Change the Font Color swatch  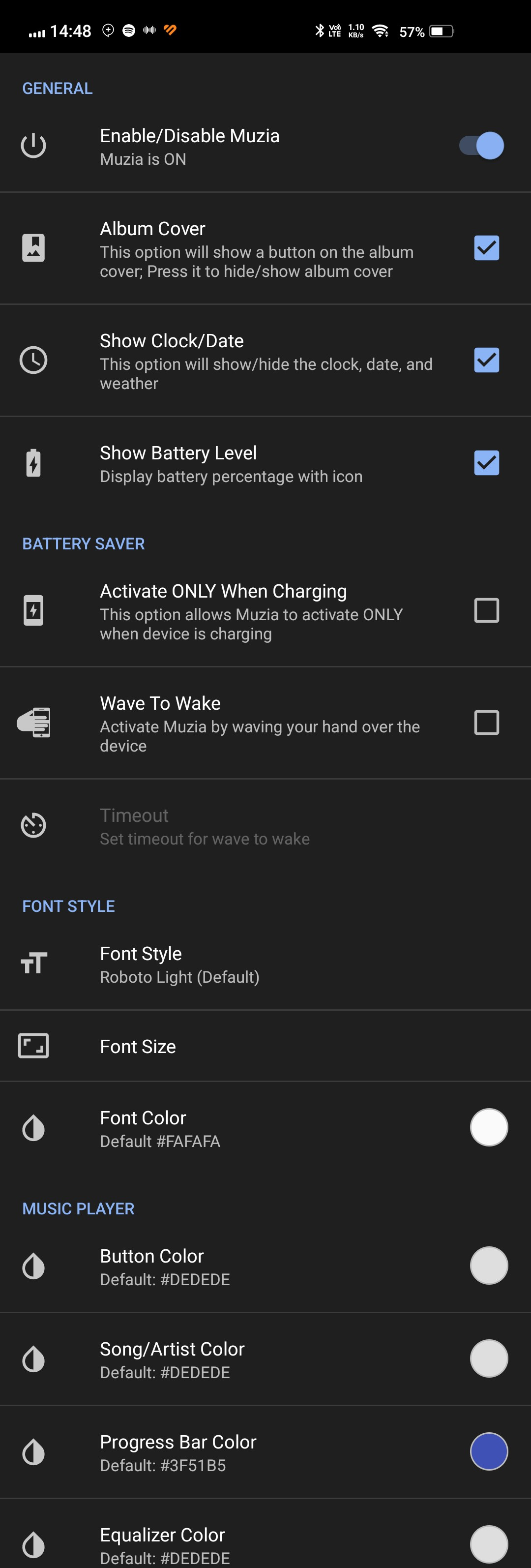click(x=488, y=1127)
